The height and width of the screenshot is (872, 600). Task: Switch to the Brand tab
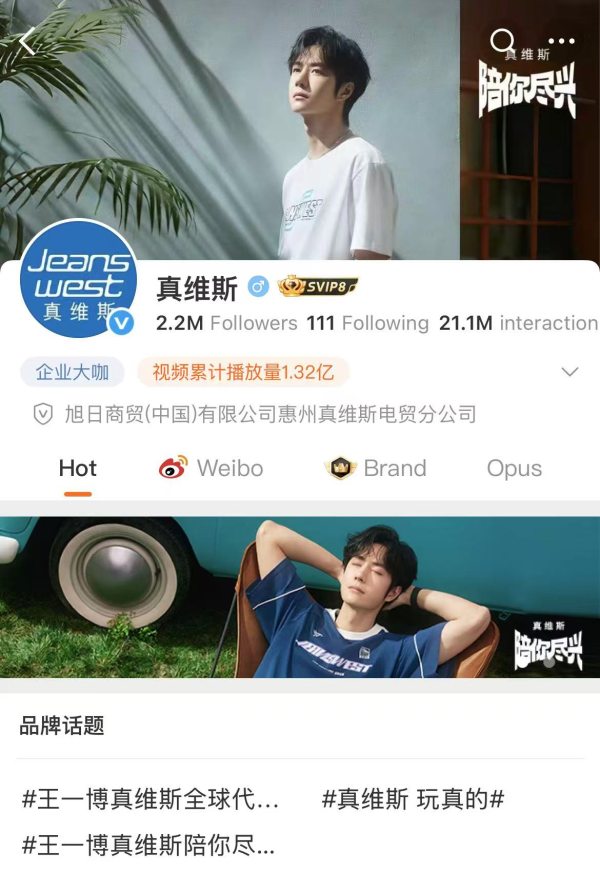377,468
